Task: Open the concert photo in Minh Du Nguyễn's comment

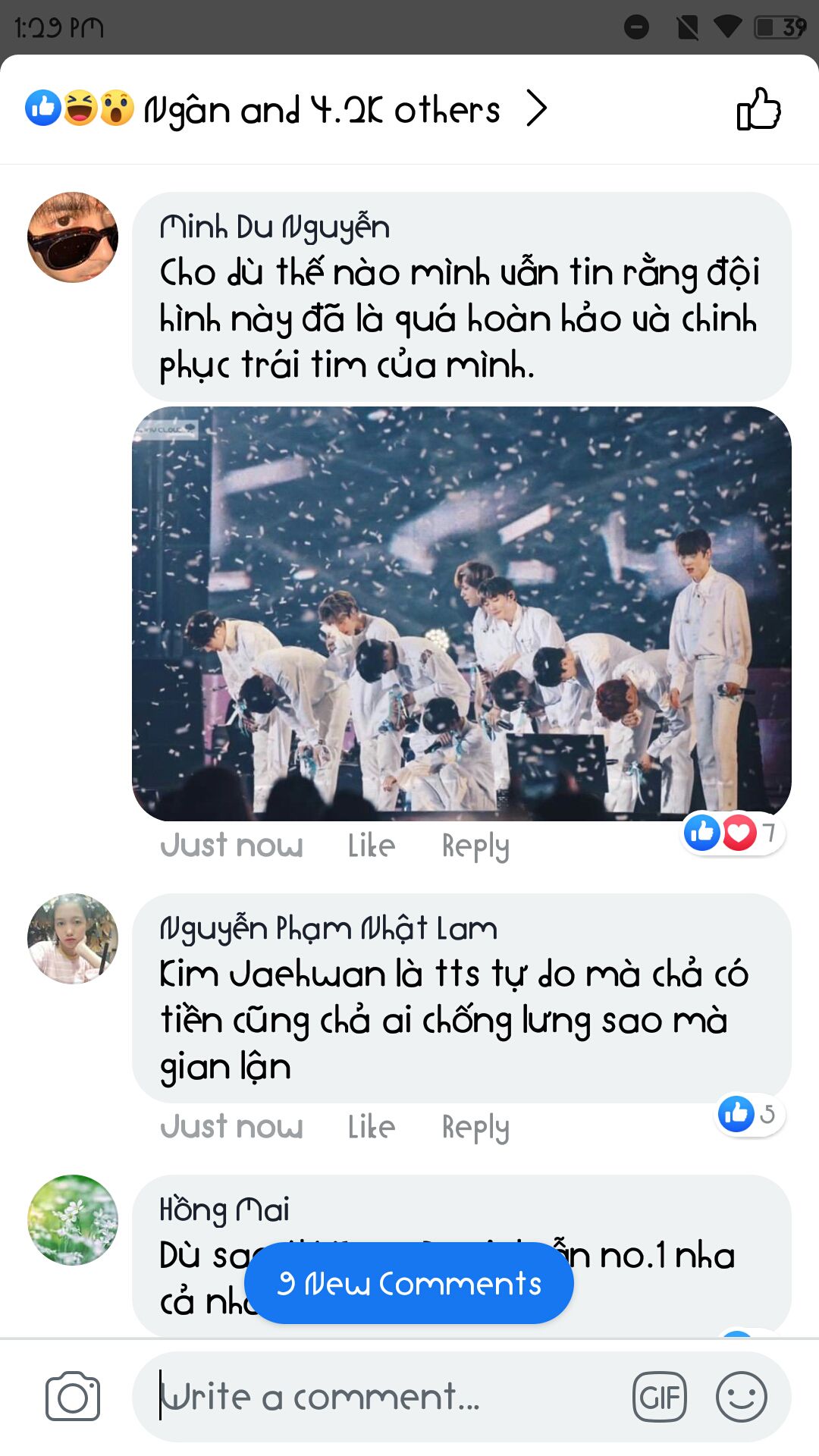Action: pyautogui.click(x=461, y=613)
